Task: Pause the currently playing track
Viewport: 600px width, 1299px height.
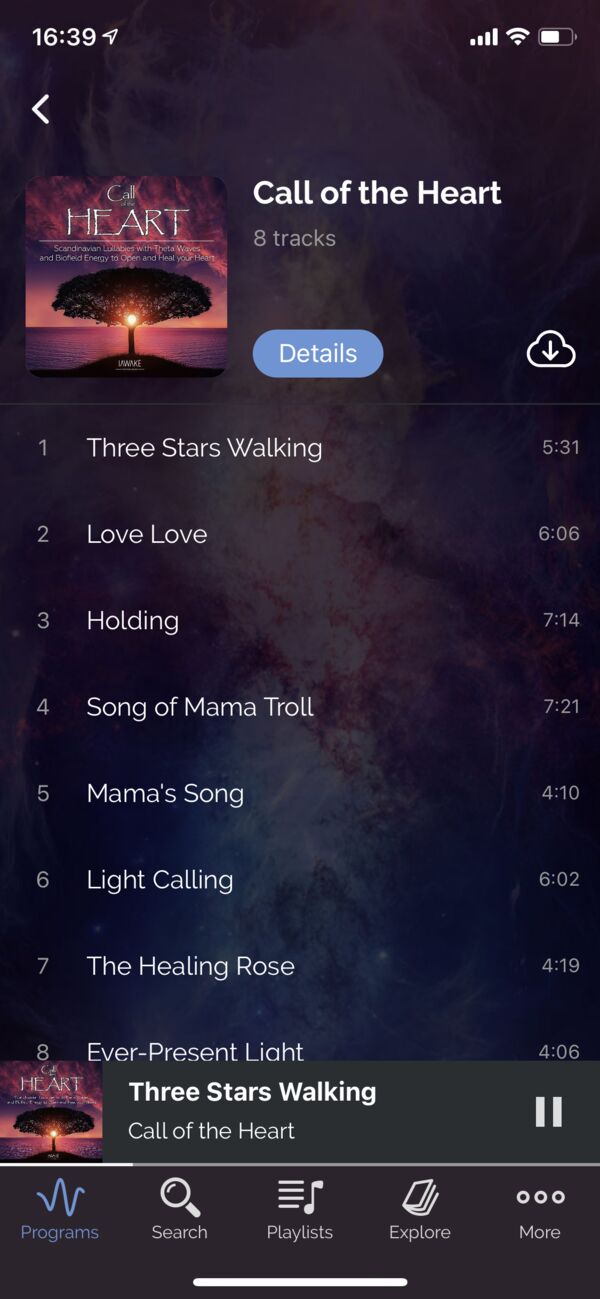Action: 548,1111
